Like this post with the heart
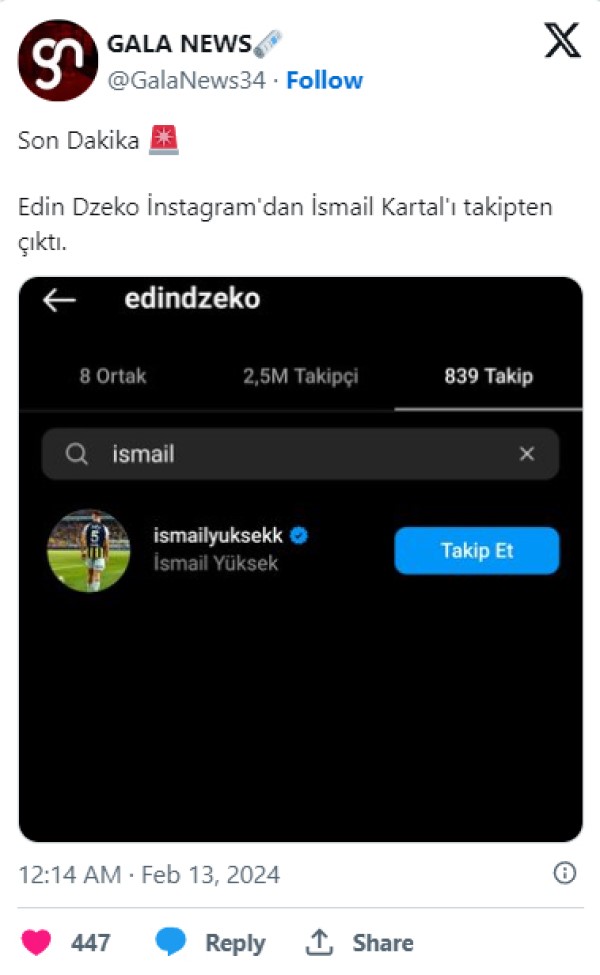This screenshot has height=975, width=600. tap(37, 941)
